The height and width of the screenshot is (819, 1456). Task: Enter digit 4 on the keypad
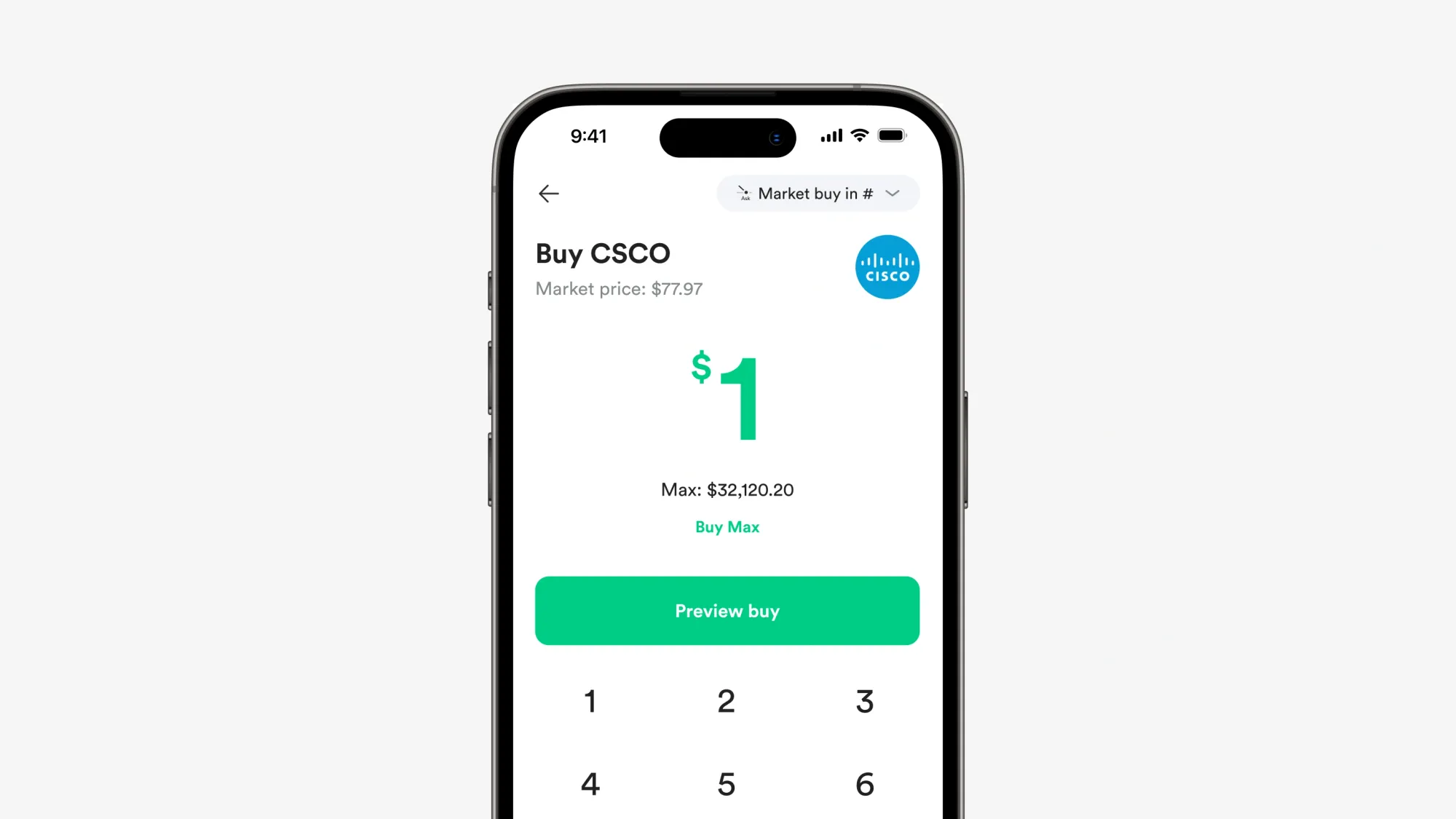590,785
